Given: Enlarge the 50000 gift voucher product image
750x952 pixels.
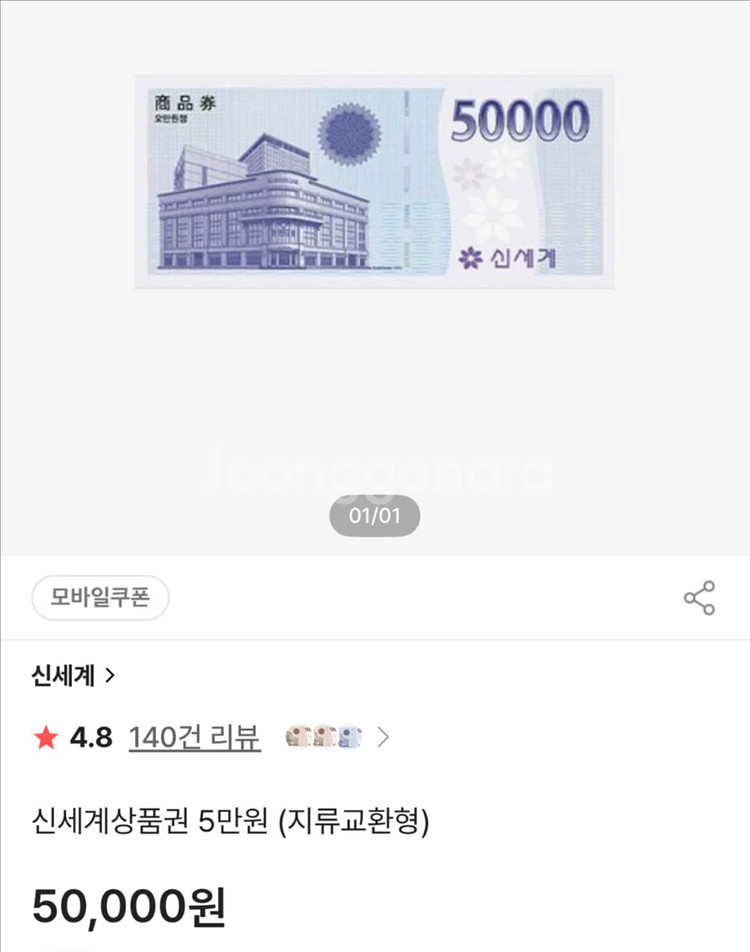Looking at the screenshot, I should (374, 182).
